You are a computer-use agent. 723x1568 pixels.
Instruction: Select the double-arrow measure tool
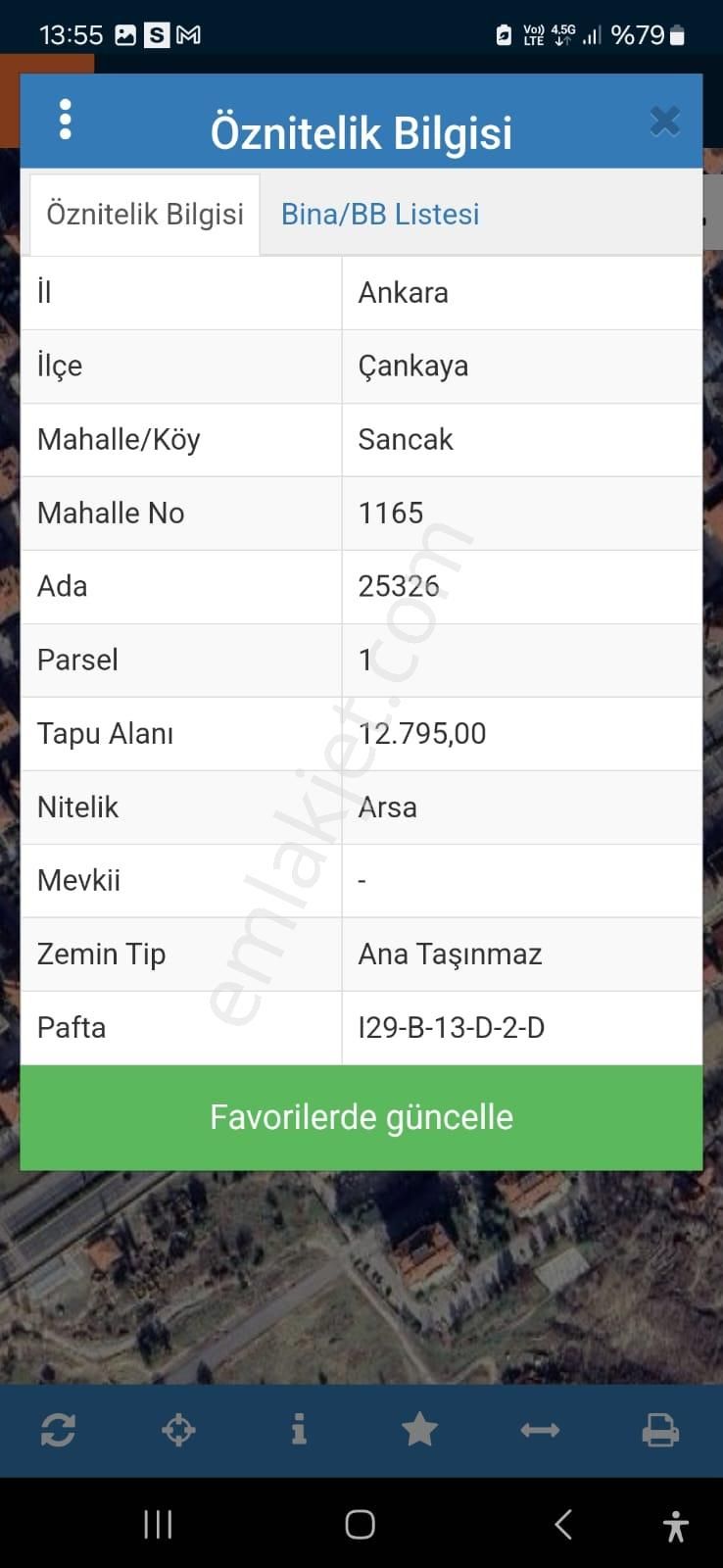(x=540, y=1430)
